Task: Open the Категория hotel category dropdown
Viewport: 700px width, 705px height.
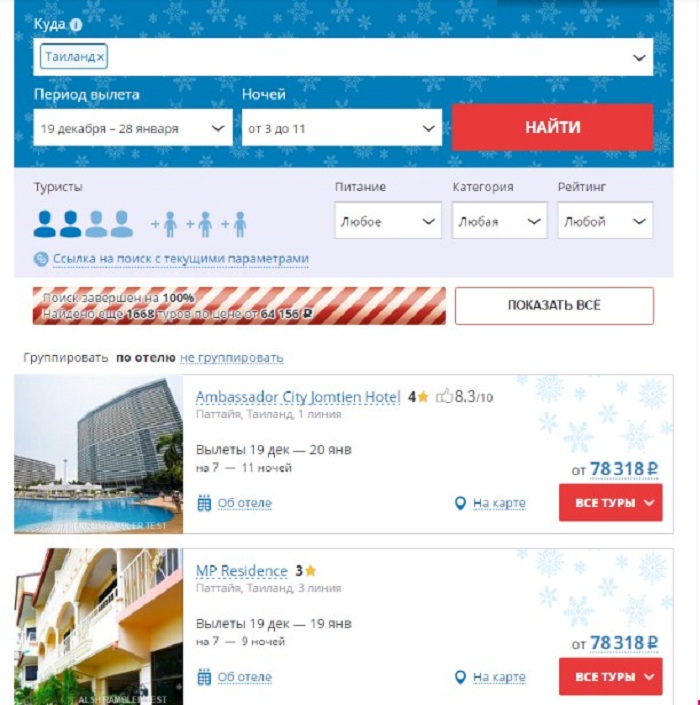Action: coord(499,221)
